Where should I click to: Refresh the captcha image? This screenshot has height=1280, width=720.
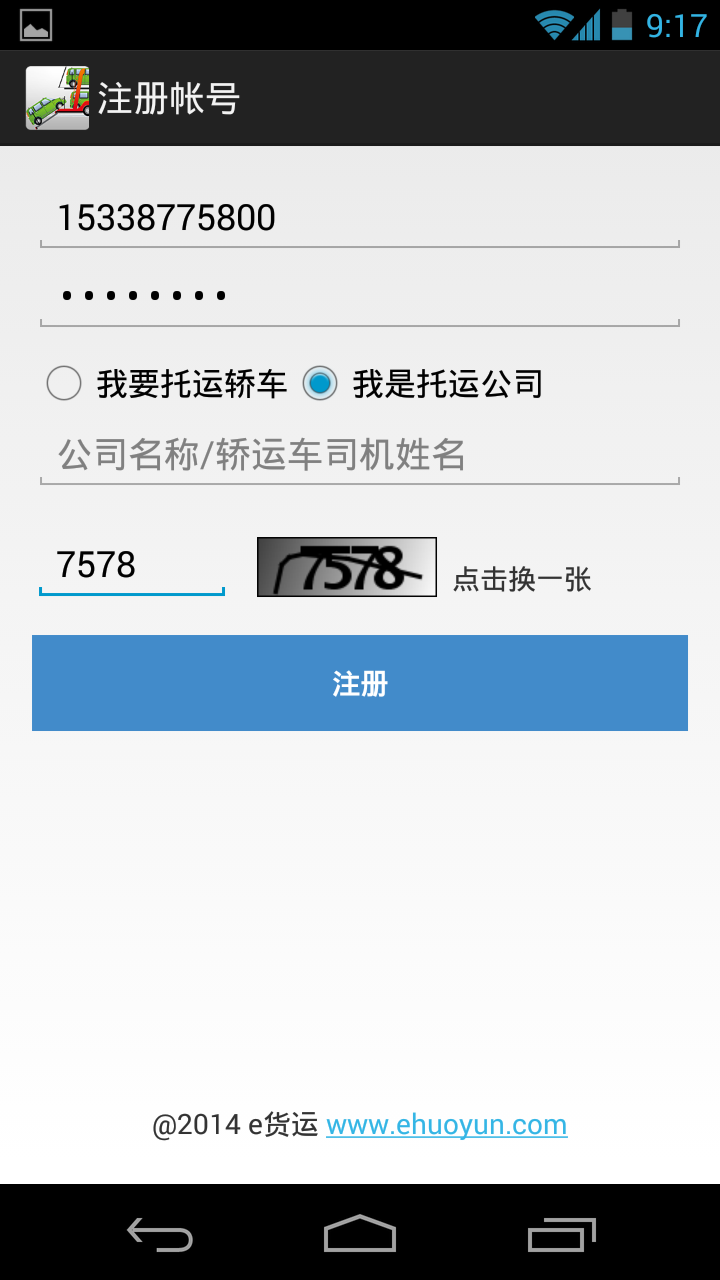tap(347, 567)
